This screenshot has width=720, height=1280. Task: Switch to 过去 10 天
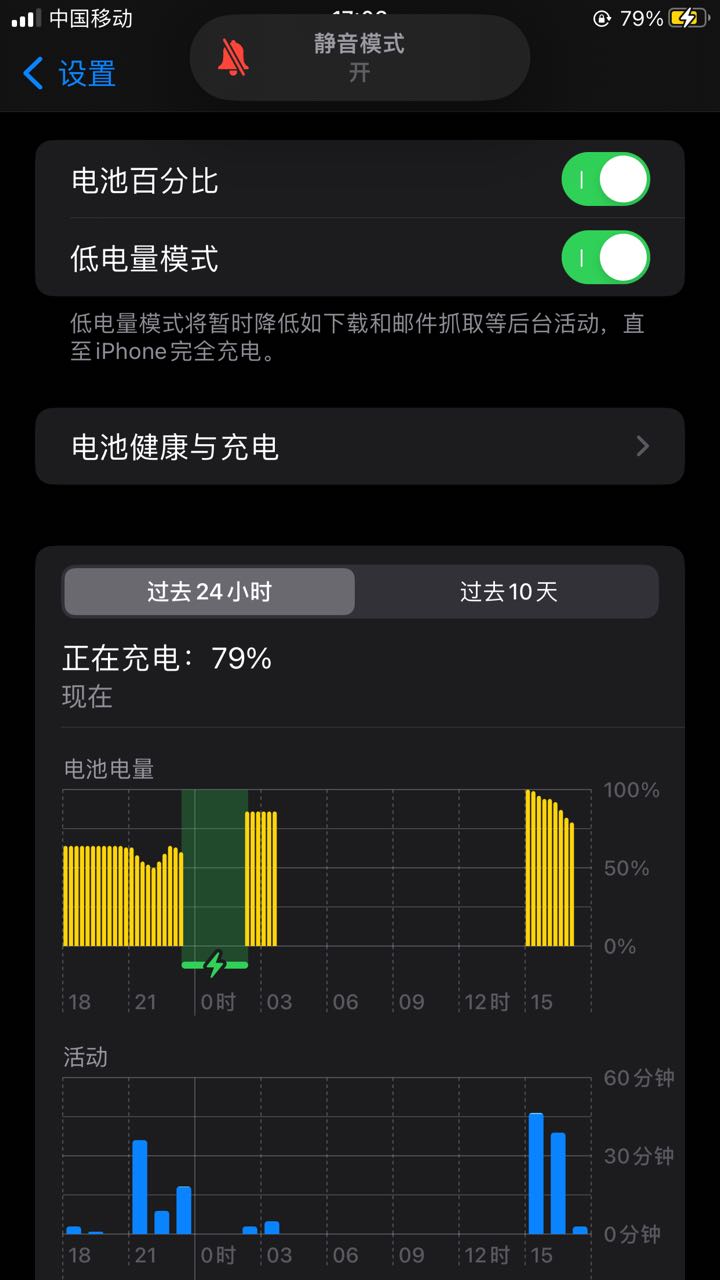[508, 591]
